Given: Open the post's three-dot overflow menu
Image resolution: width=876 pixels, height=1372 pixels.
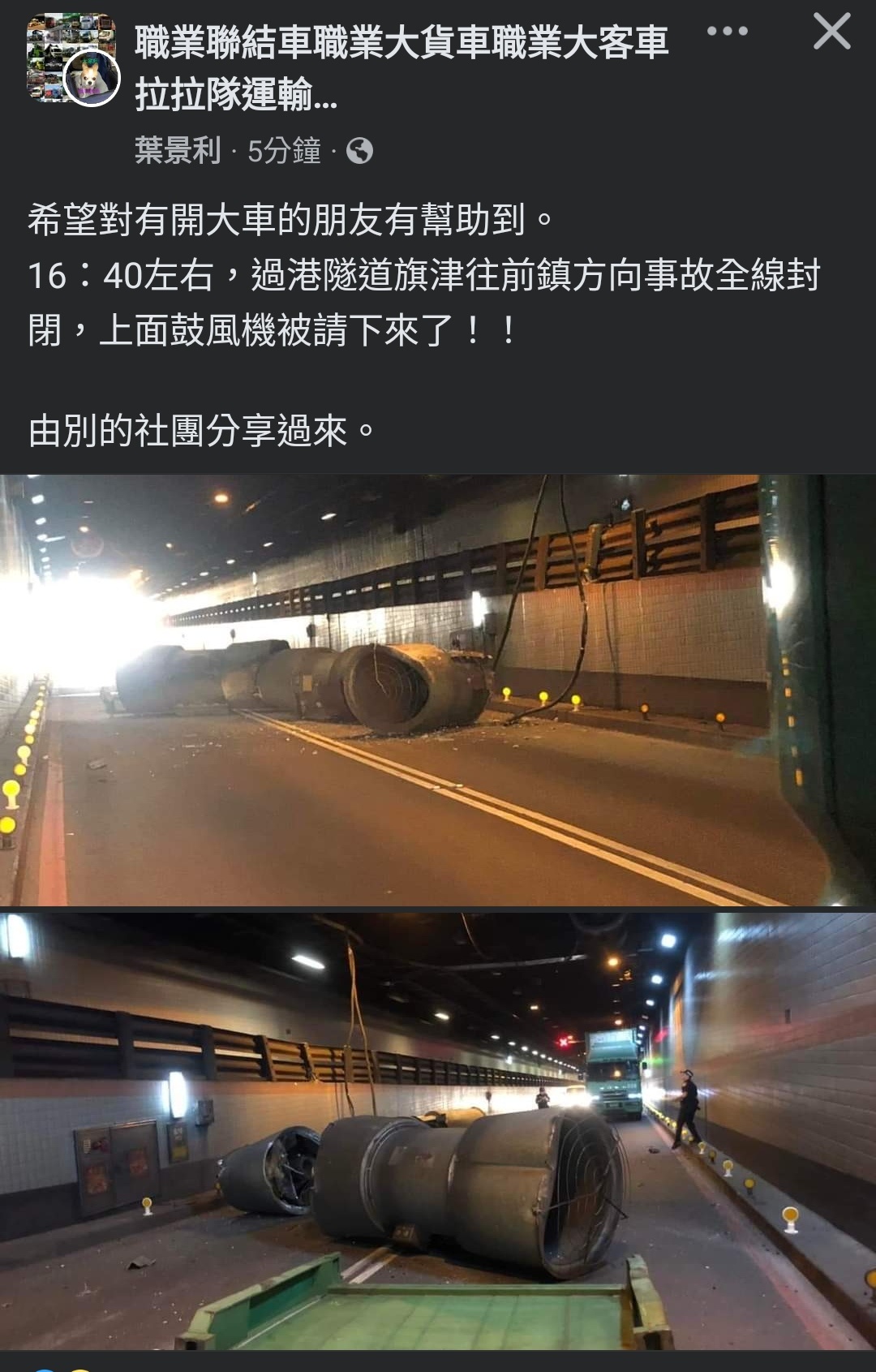Looking at the screenshot, I should [x=727, y=32].
